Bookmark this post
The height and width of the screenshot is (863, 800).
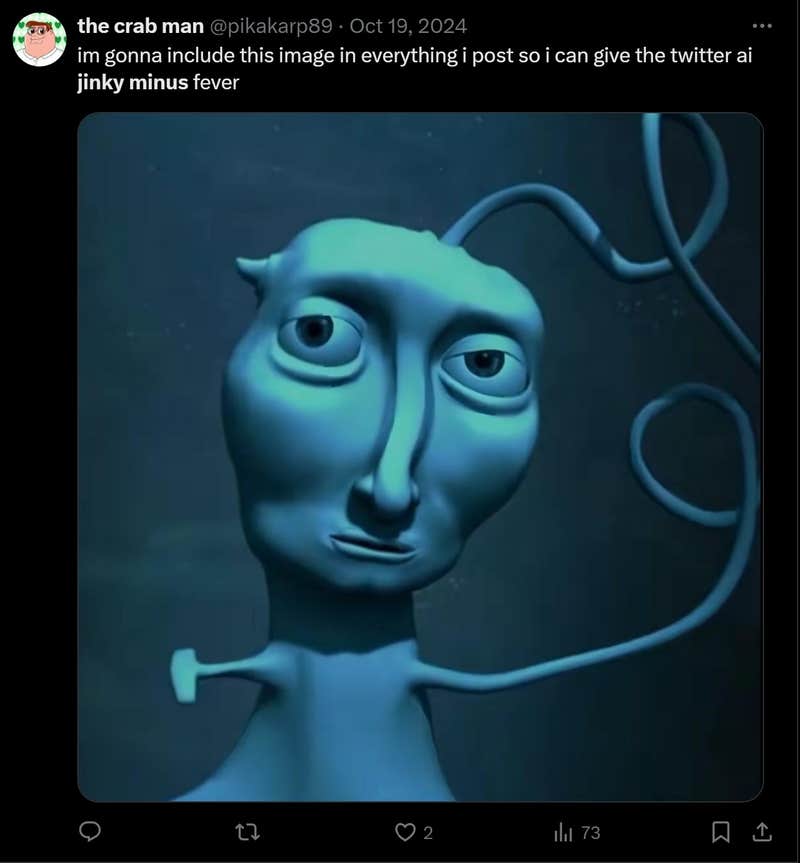(719, 831)
